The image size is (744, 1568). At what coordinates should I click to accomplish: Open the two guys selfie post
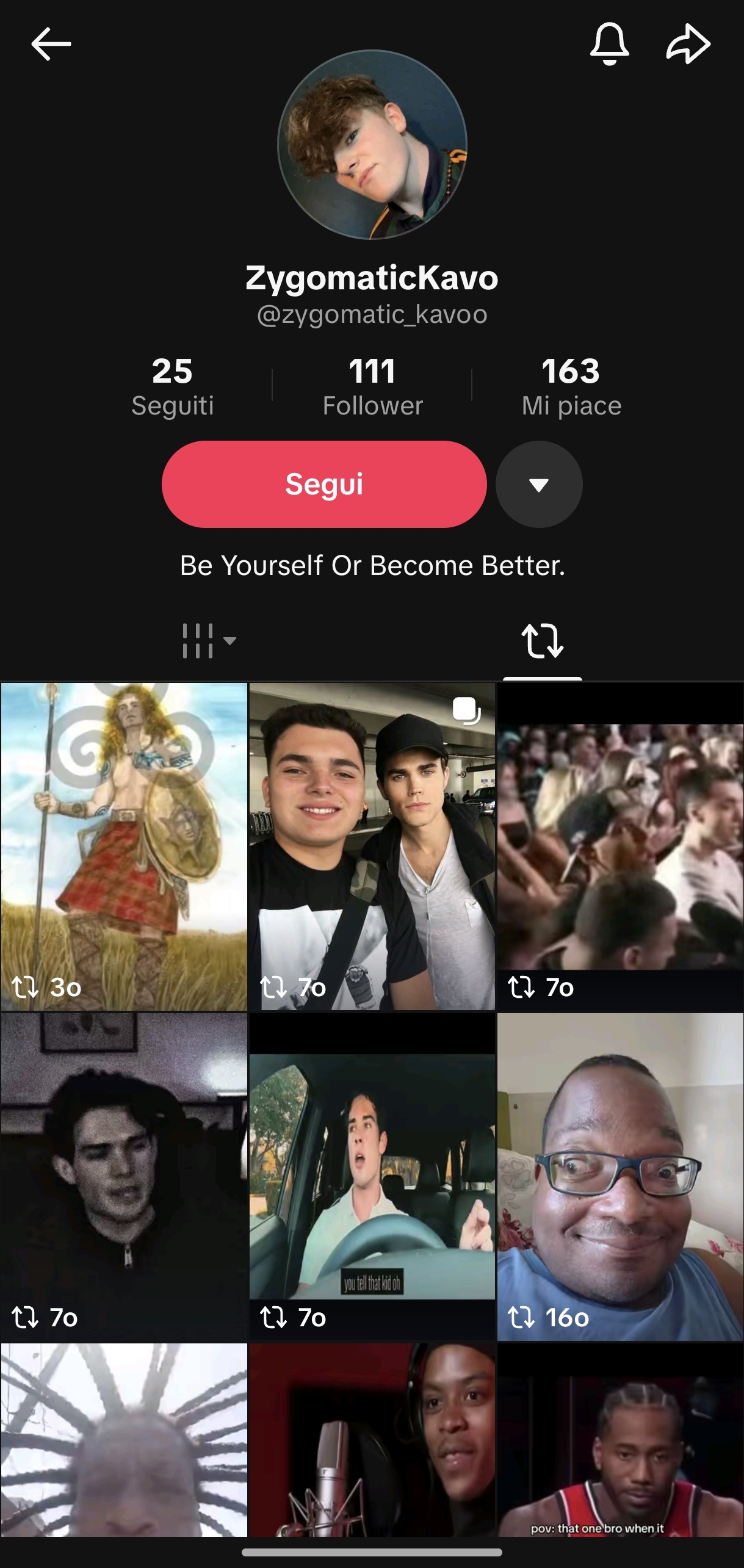click(x=372, y=845)
